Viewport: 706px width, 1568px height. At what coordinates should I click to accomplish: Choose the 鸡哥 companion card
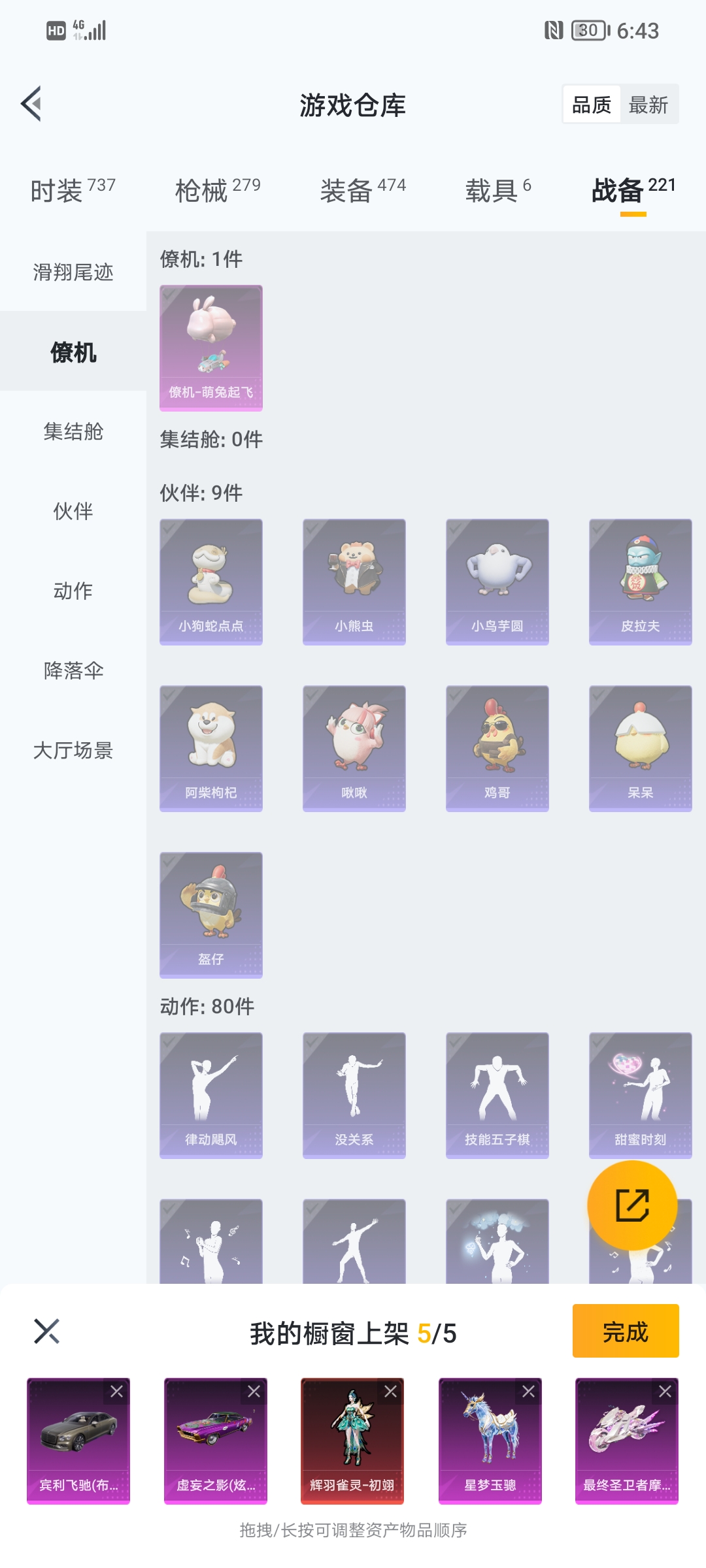(x=497, y=748)
